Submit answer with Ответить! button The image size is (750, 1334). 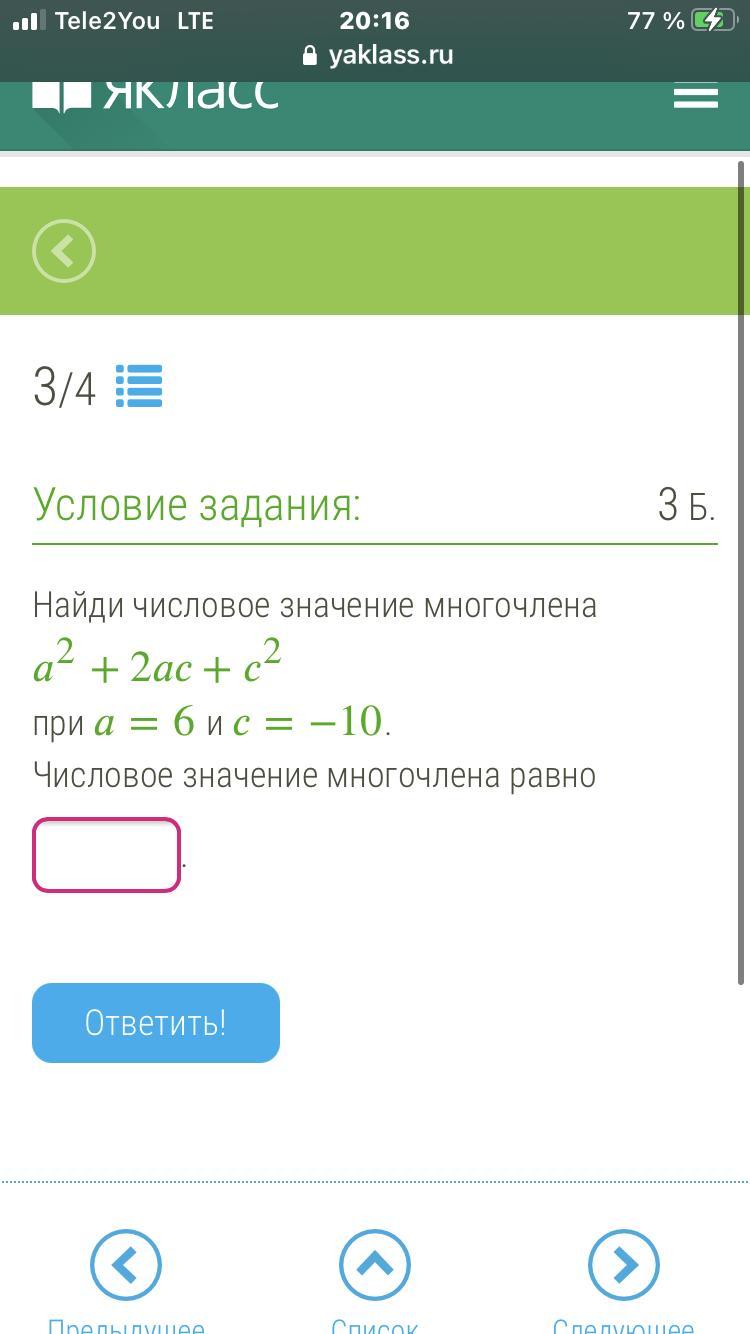tap(156, 1022)
